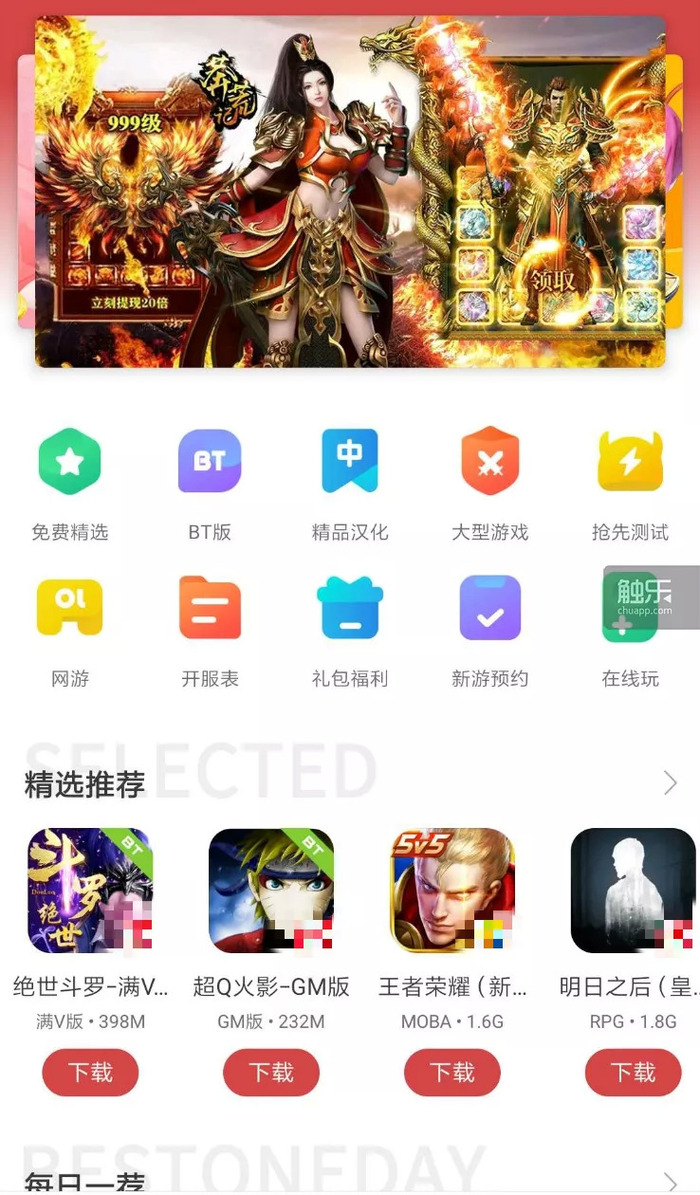Go to 新游预约 reservations
This screenshot has height=1195, width=700.
(x=490, y=608)
